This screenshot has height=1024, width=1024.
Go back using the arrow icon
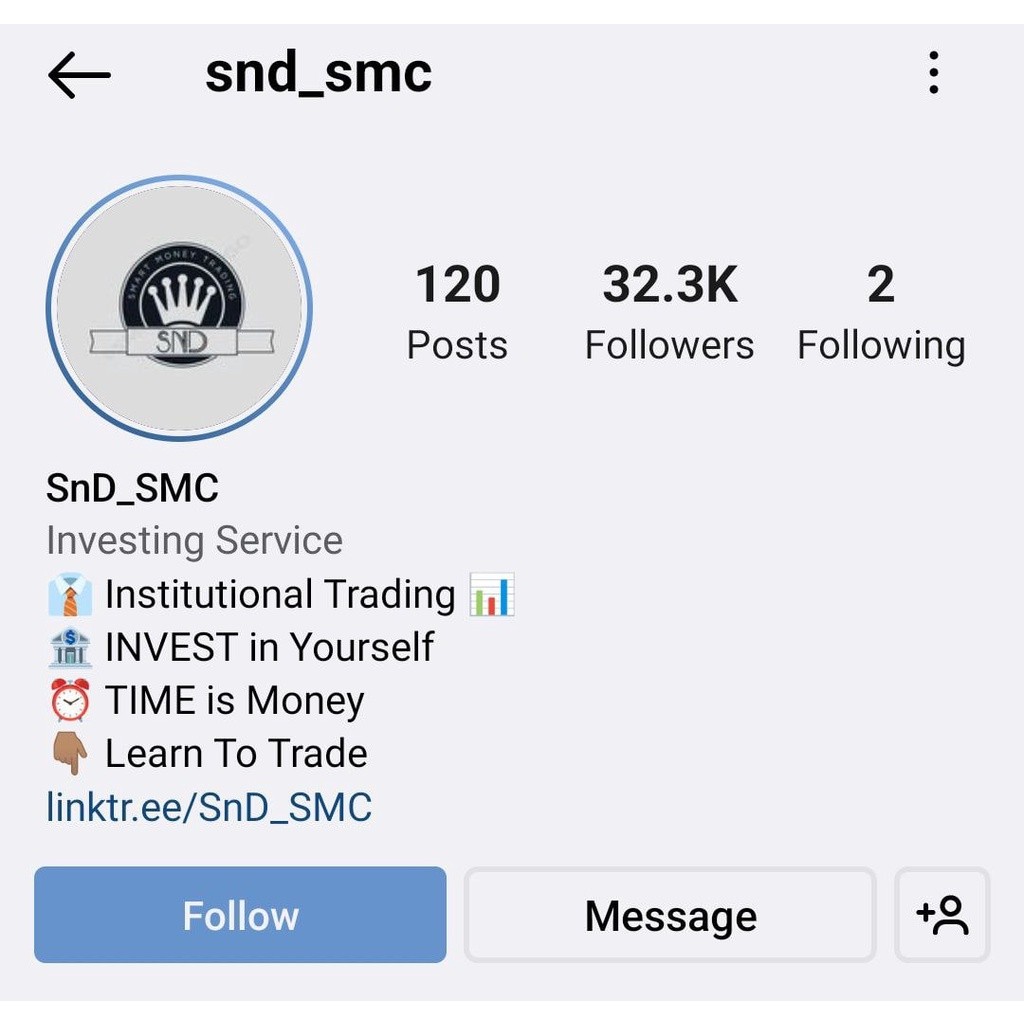point(79,75)
